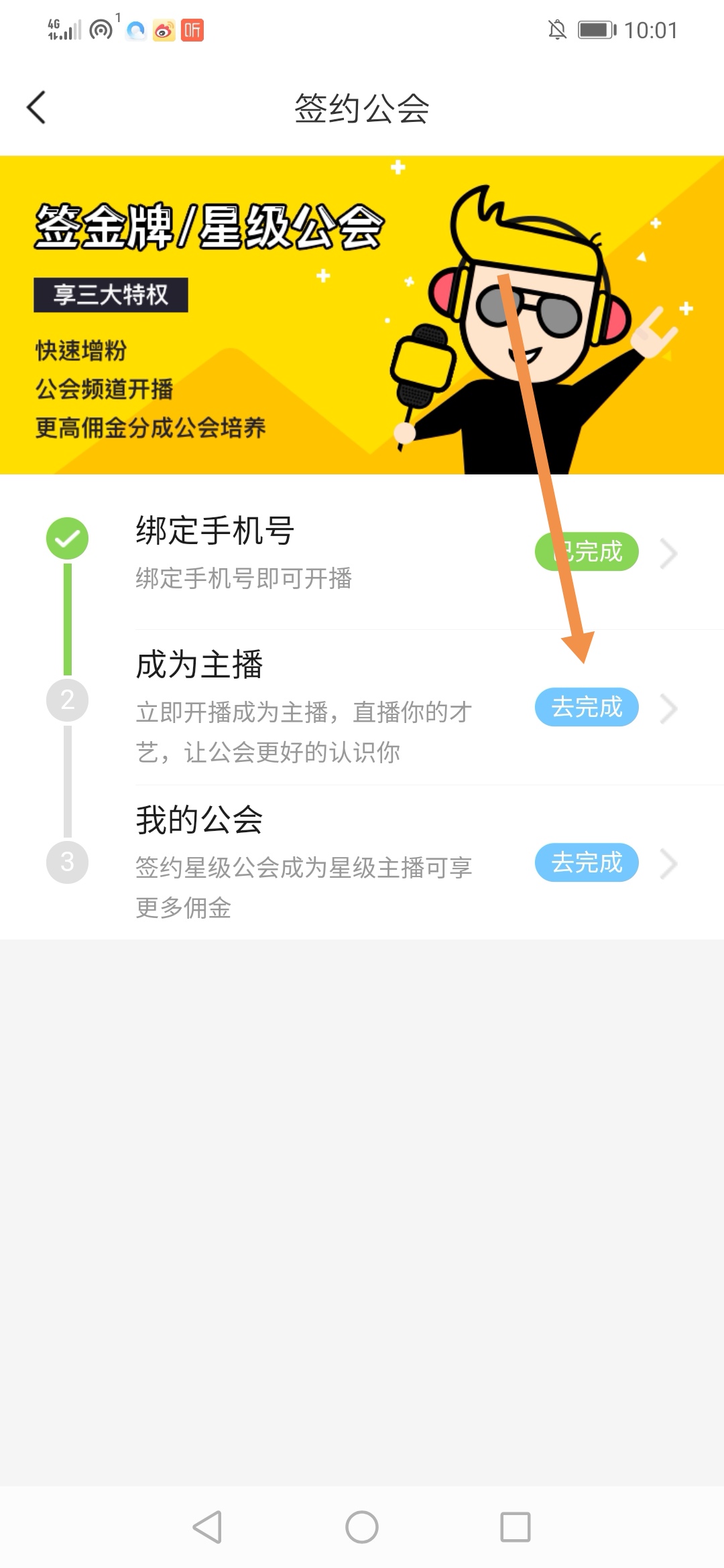This screenshot has width=724, height=1568.
Task: Go back from the 签约公会 page
Action: 37,107
